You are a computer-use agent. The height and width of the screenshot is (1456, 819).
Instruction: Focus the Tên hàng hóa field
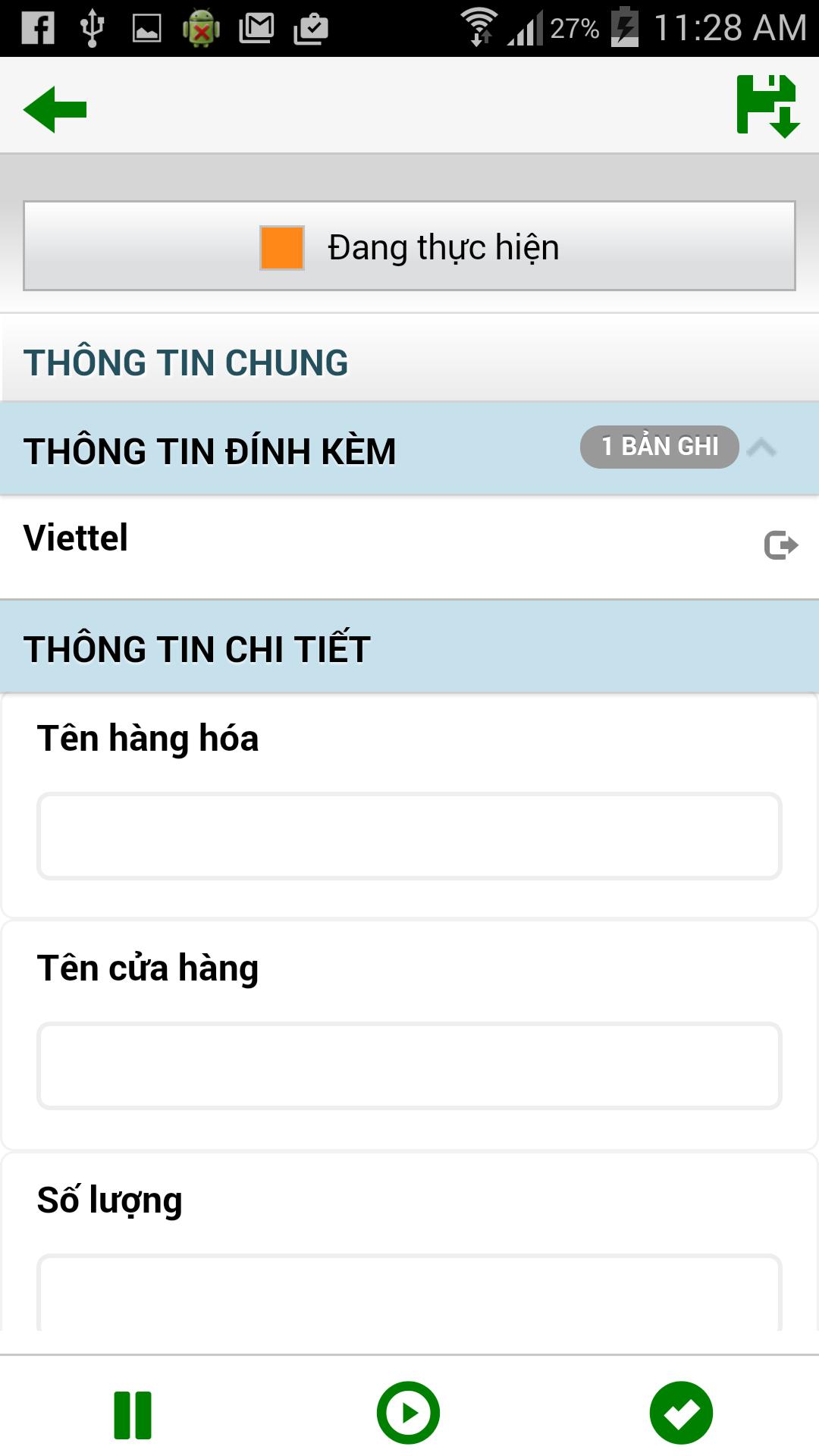tap(409, 836)
